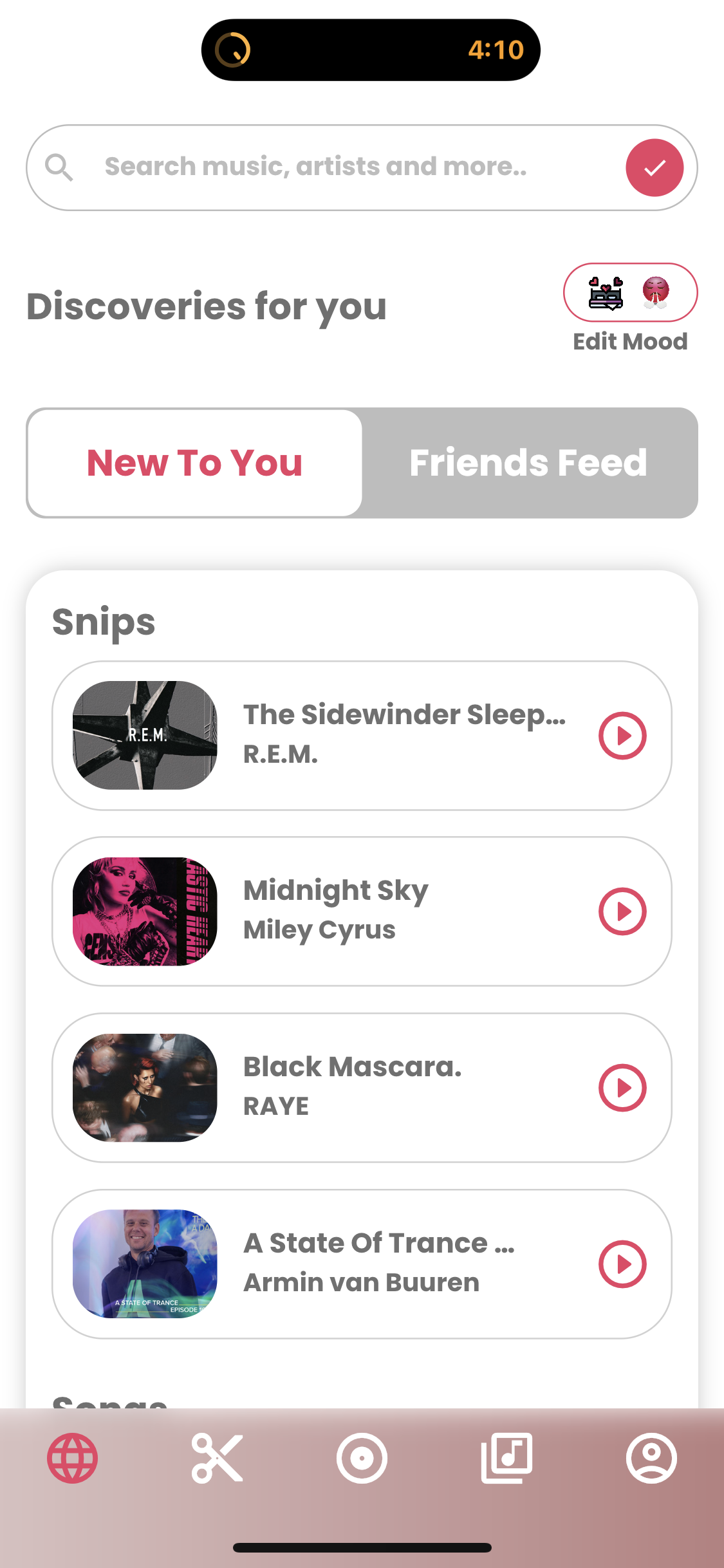
Task: Open the profile tab
Action: click(x=651, y=1459)
